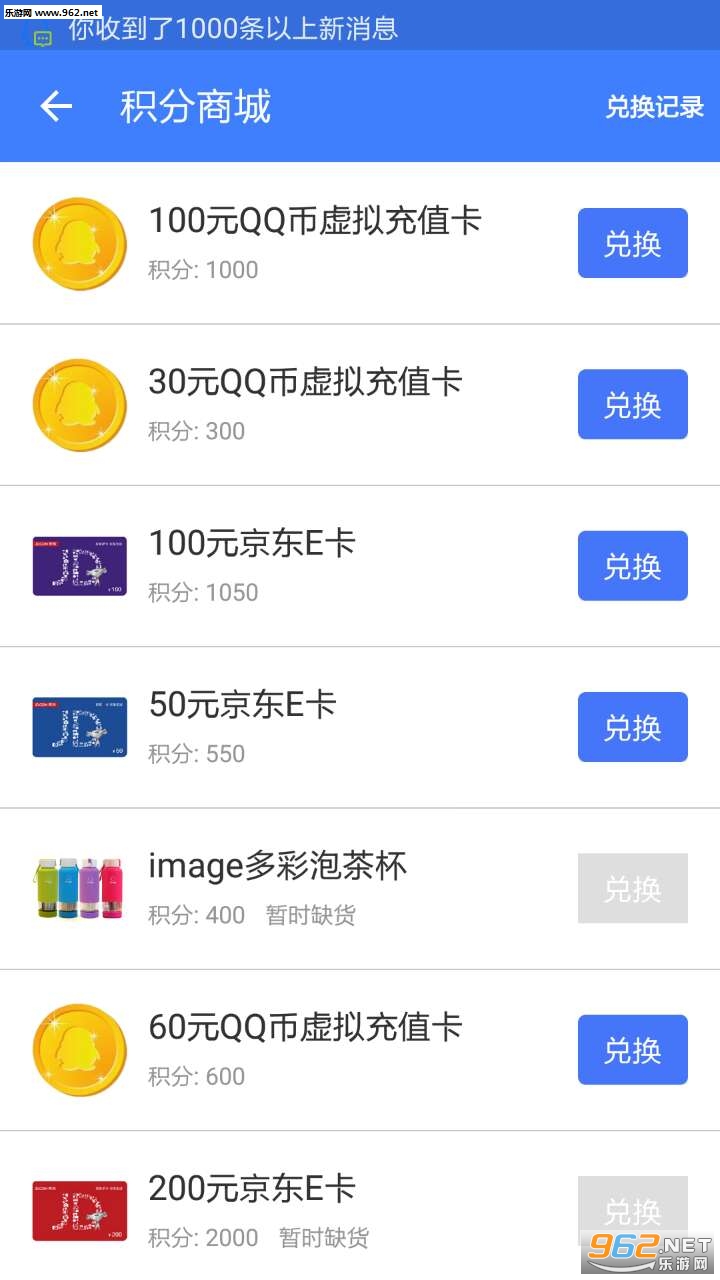
Task: View the 200元京东E卡 item
Action: [x=252, y=1189]
